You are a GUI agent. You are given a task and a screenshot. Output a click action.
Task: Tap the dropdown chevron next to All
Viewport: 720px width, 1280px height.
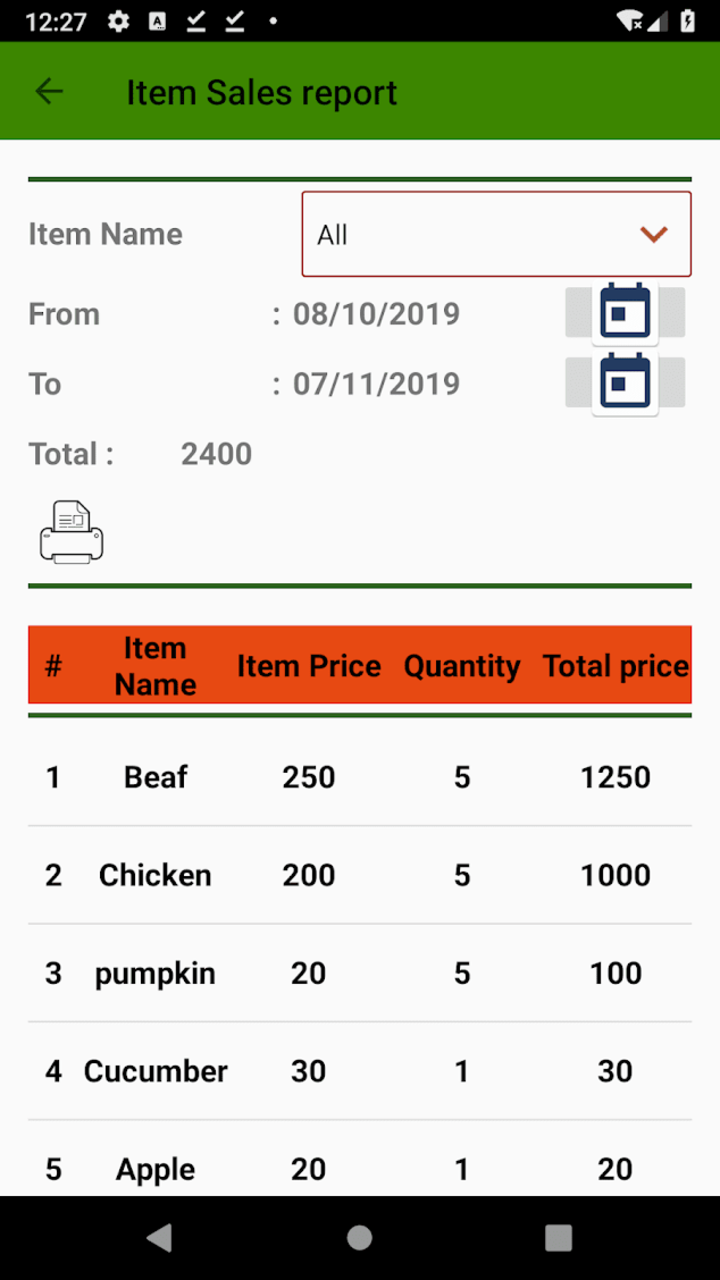(655, 234)
